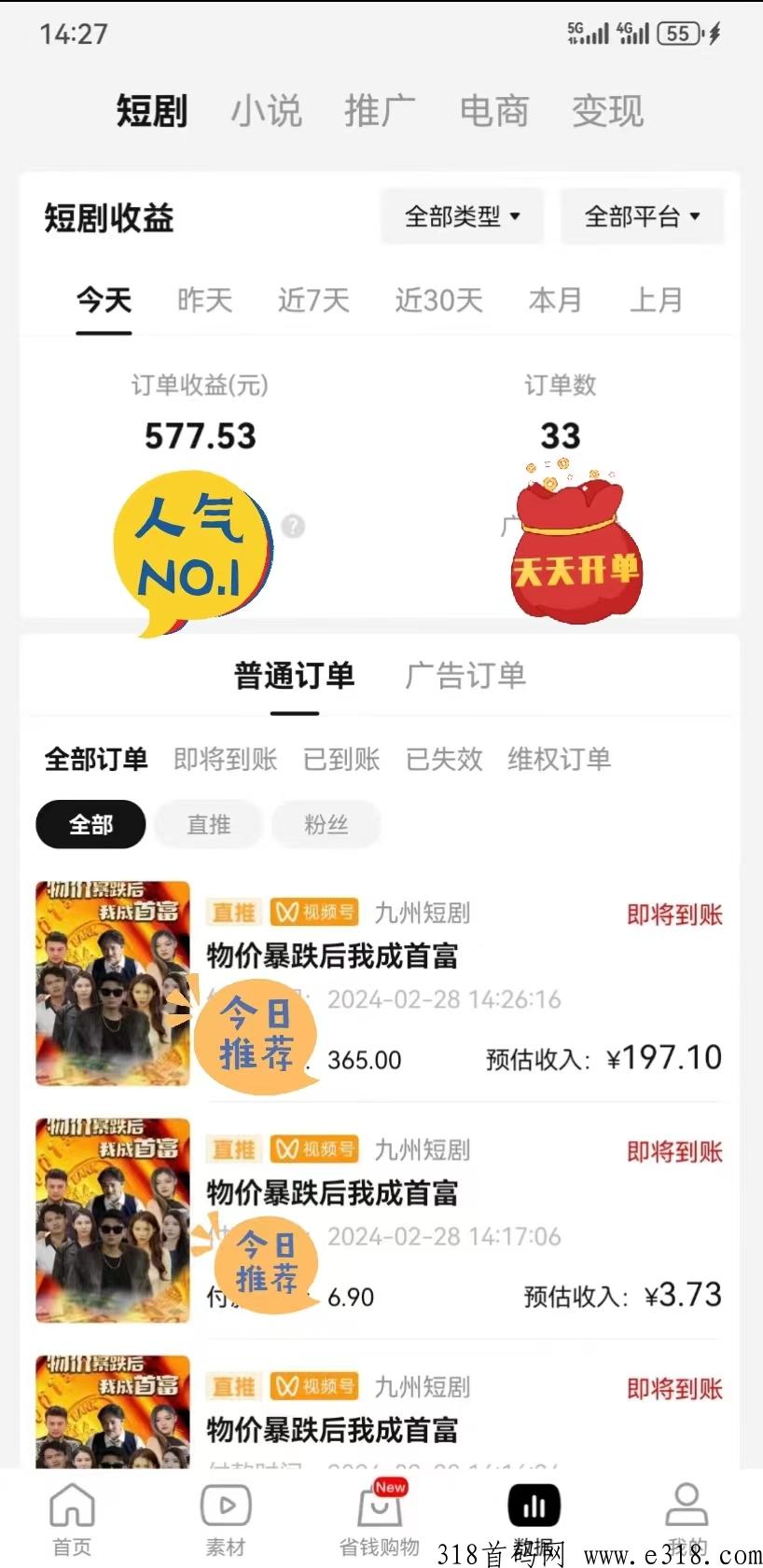
Task: Show earnings for 昨天
Action: pos(204,300)
